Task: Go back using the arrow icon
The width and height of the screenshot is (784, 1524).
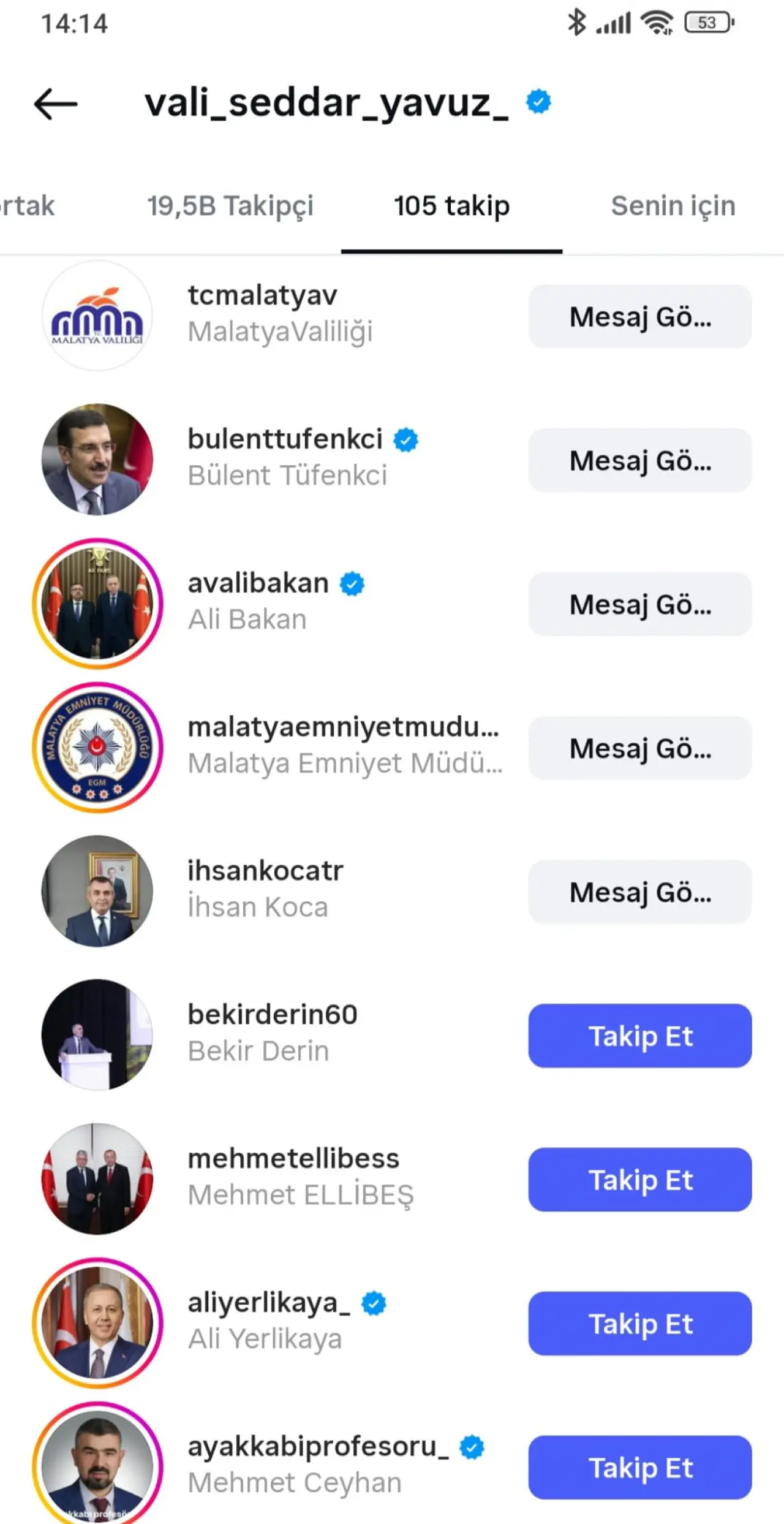Action: click(56, 104)
